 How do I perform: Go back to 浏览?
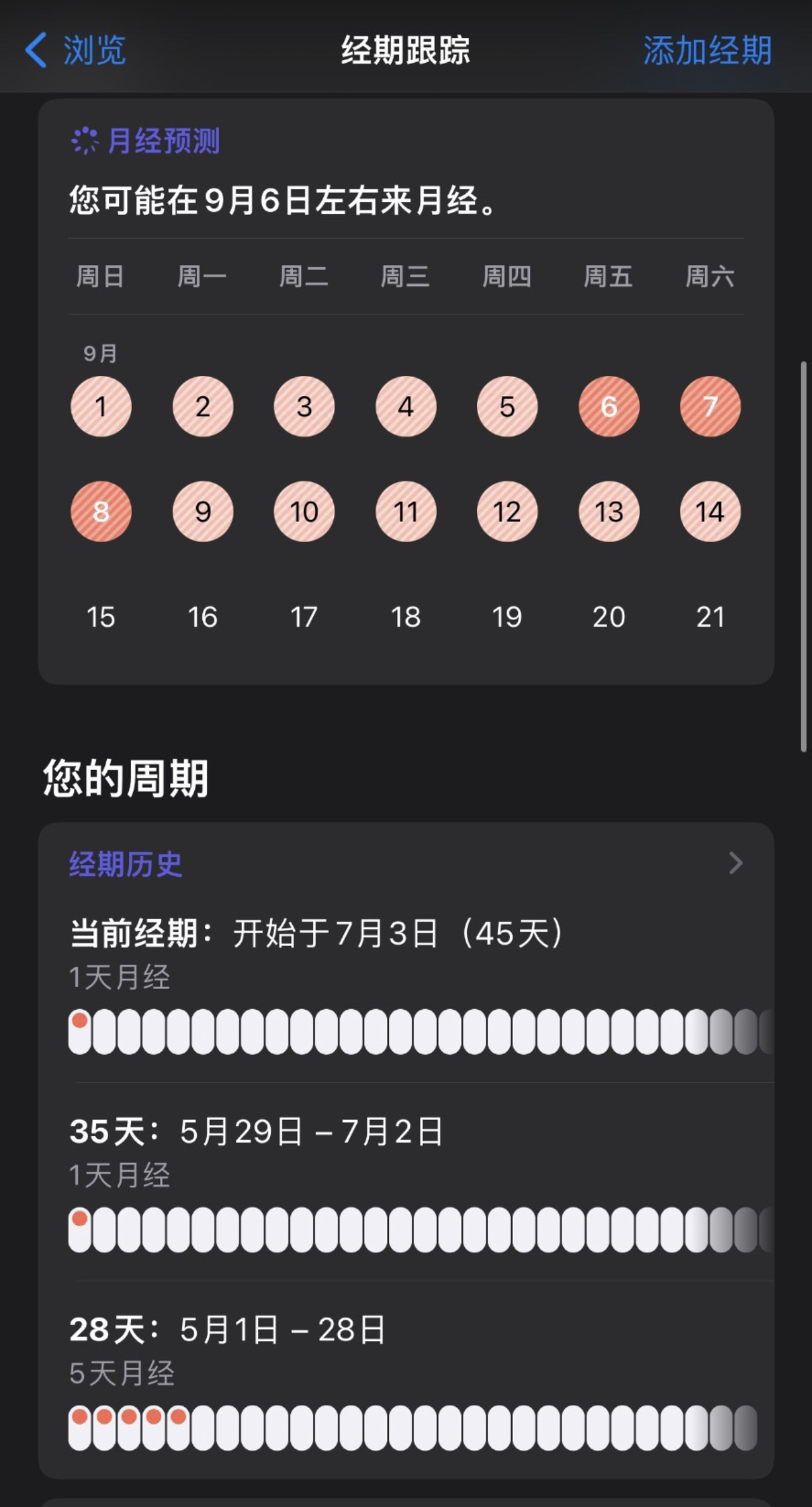[x=76, y=50]
